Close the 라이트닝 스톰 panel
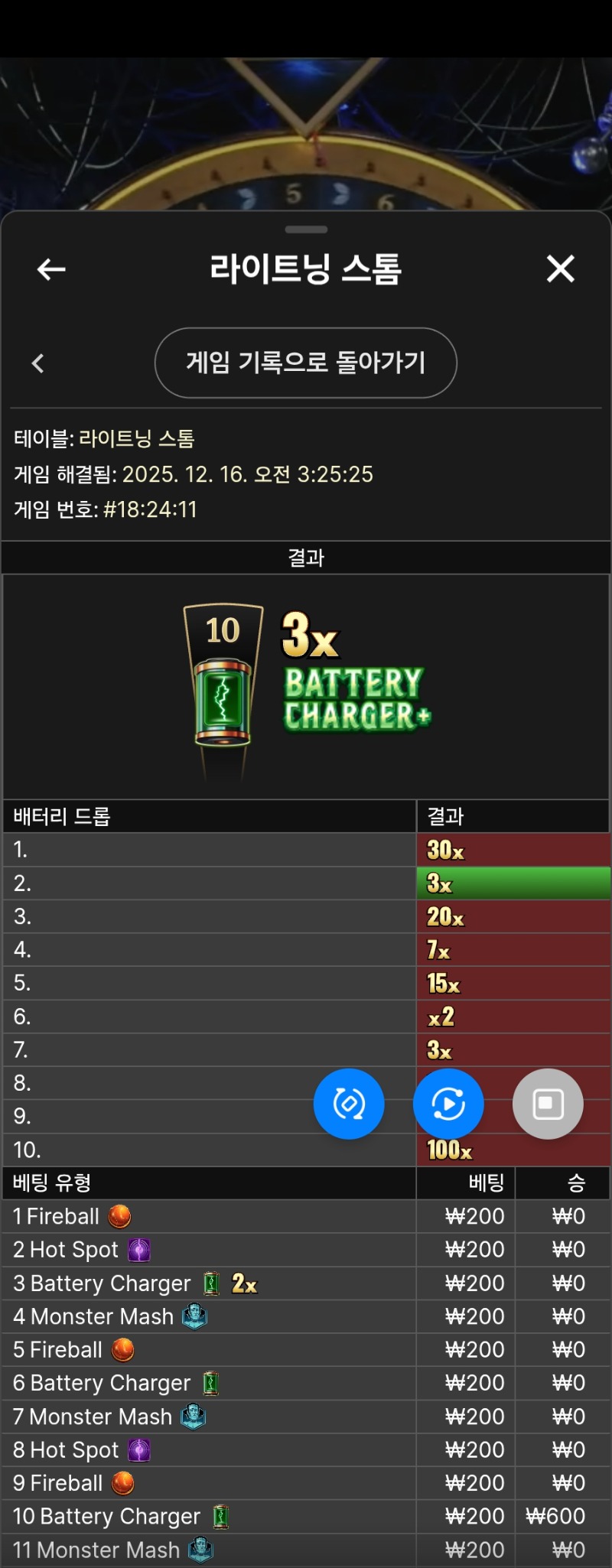Screen dimensions: 612x1568 (560, 269)
